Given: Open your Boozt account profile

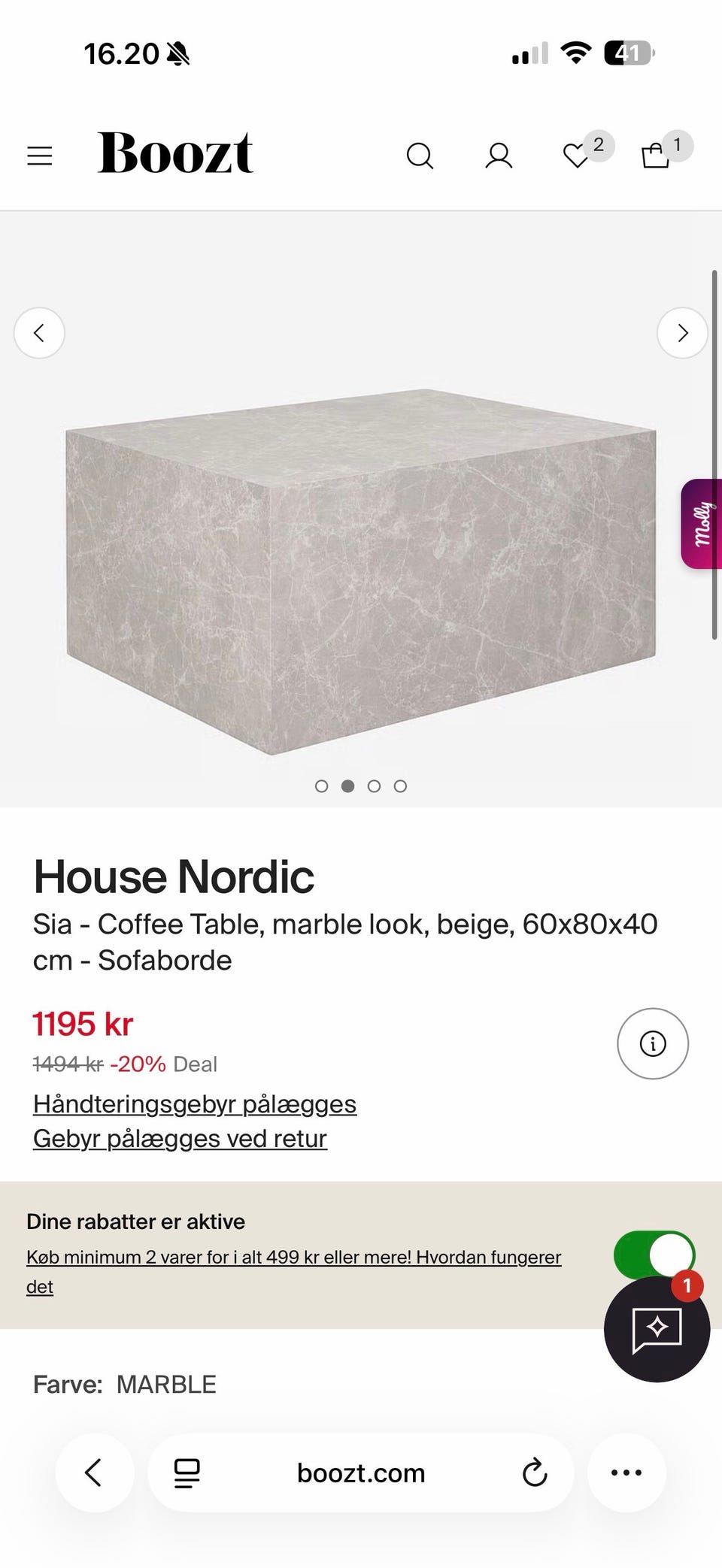Looking at the screenshot, I should tap(499, 156).
